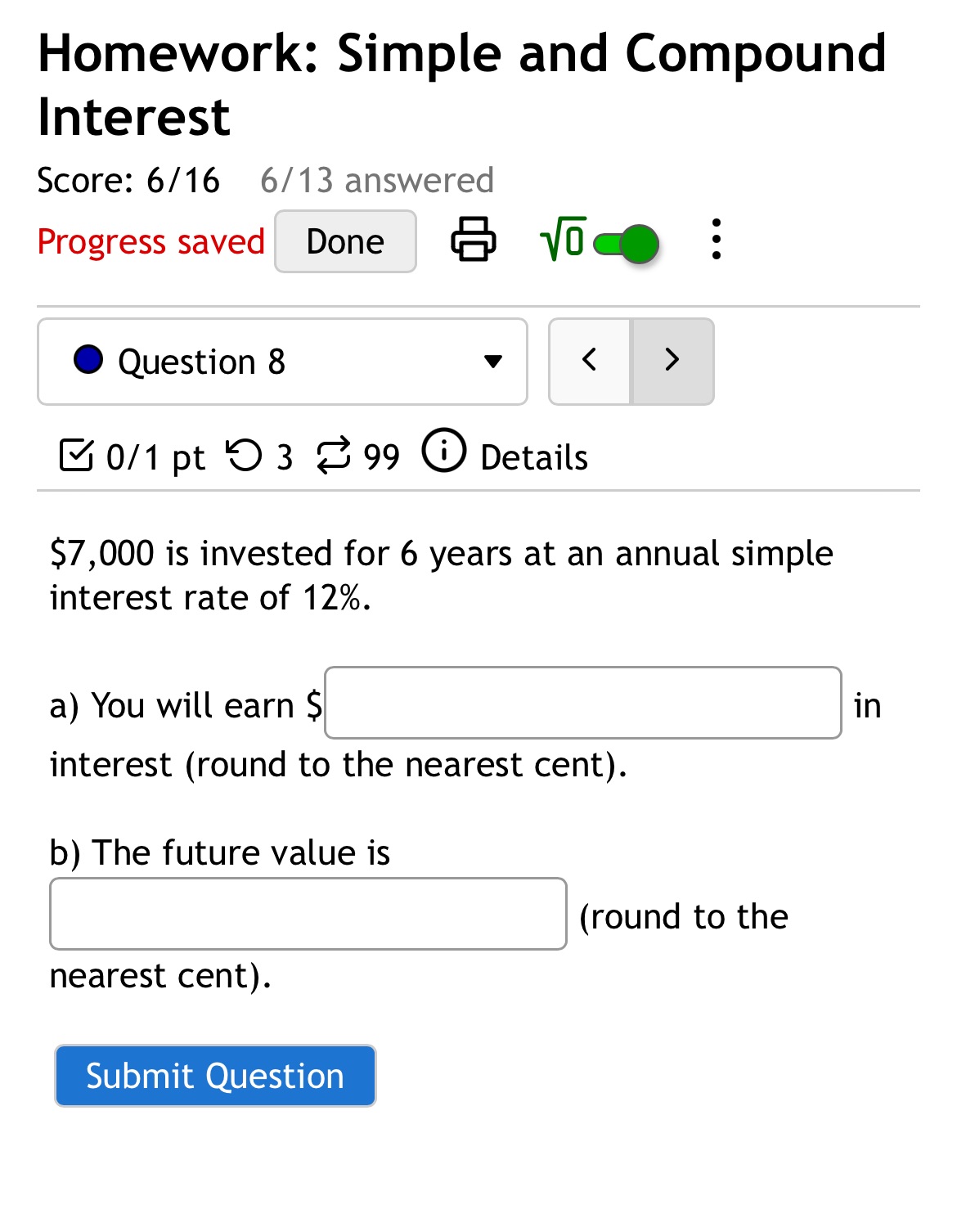Select the Details link
Image resolution: width=957 pixels, height=1232 pixels.
[532, 457]
